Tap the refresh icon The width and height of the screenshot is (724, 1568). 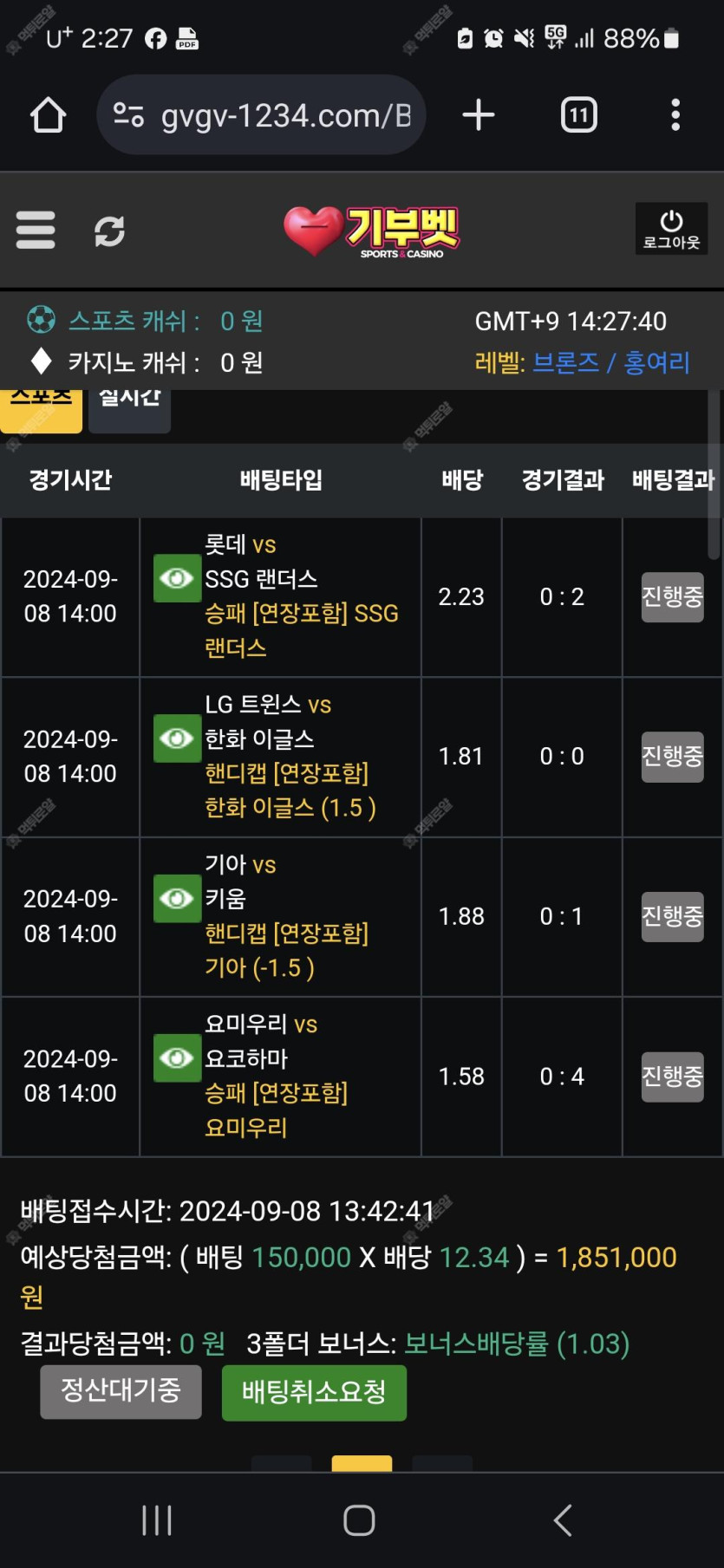pos(109,231)
